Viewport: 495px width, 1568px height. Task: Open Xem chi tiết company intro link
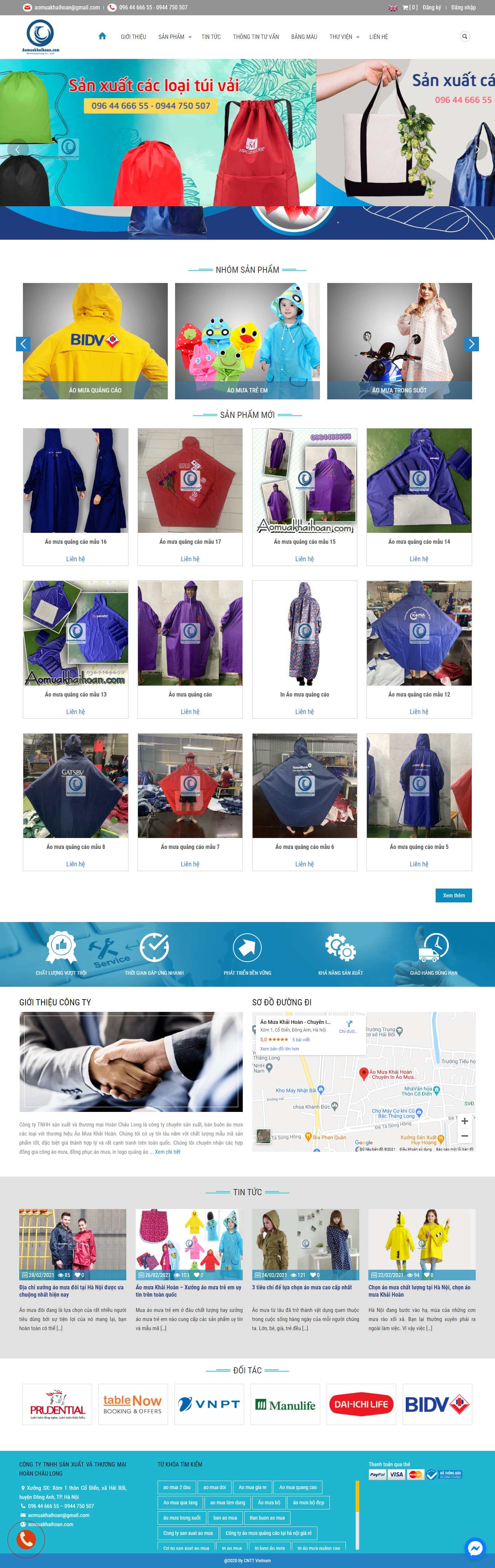167,1152
